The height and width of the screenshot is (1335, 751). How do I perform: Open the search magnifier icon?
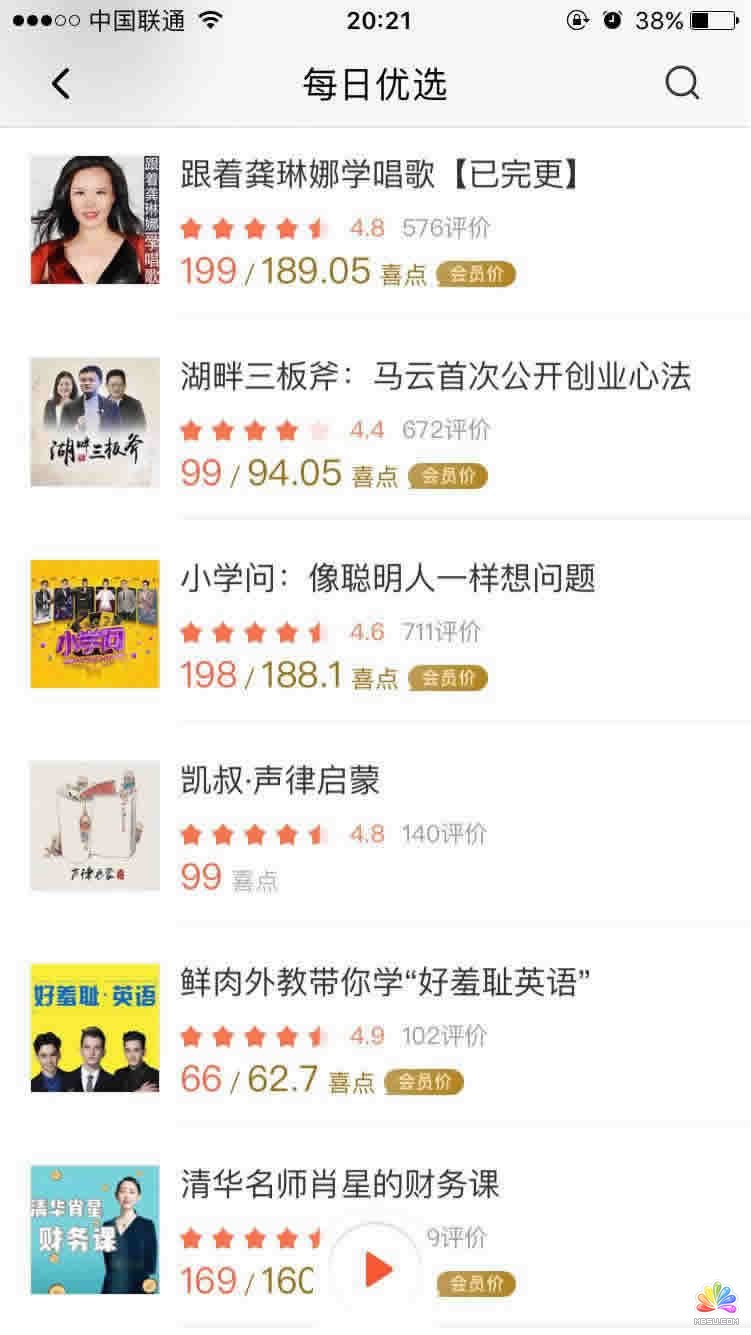[682, 84]
